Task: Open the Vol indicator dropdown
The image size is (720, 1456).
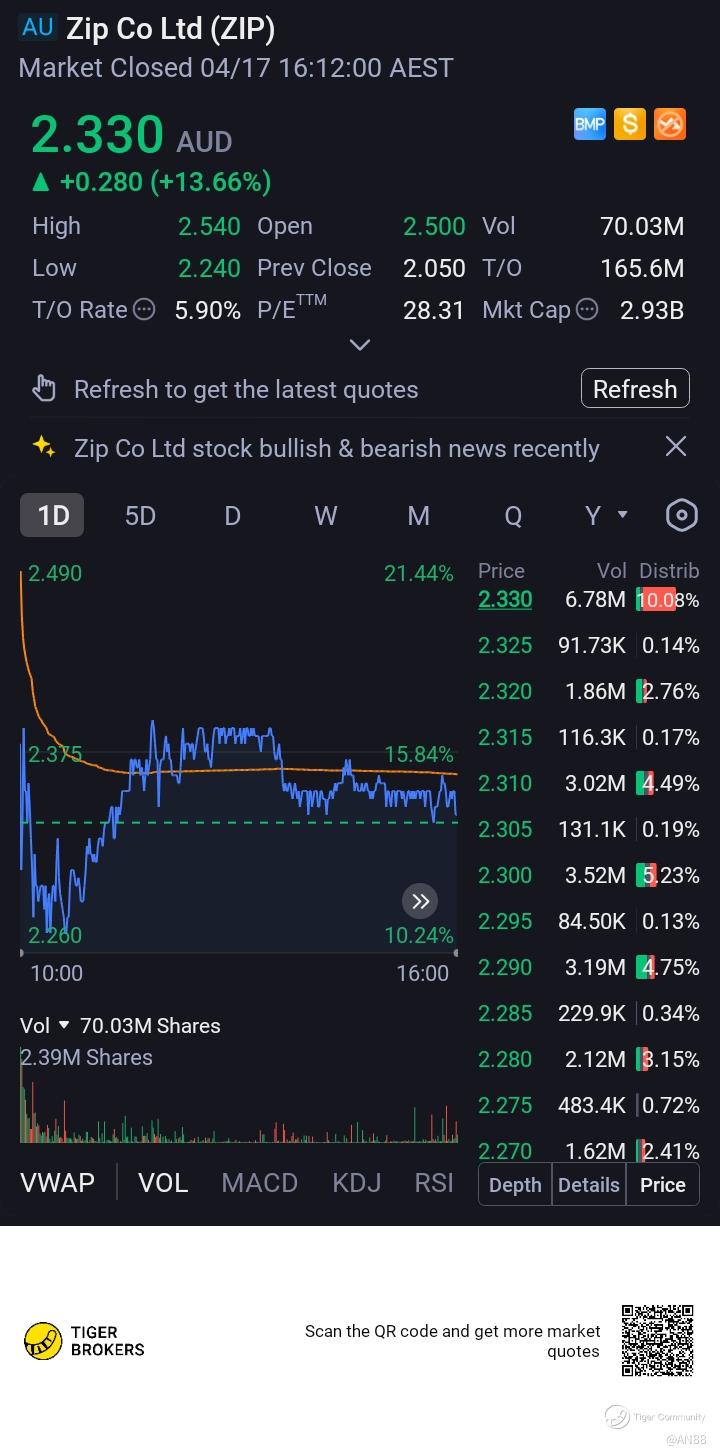Action: [45, 1025]
